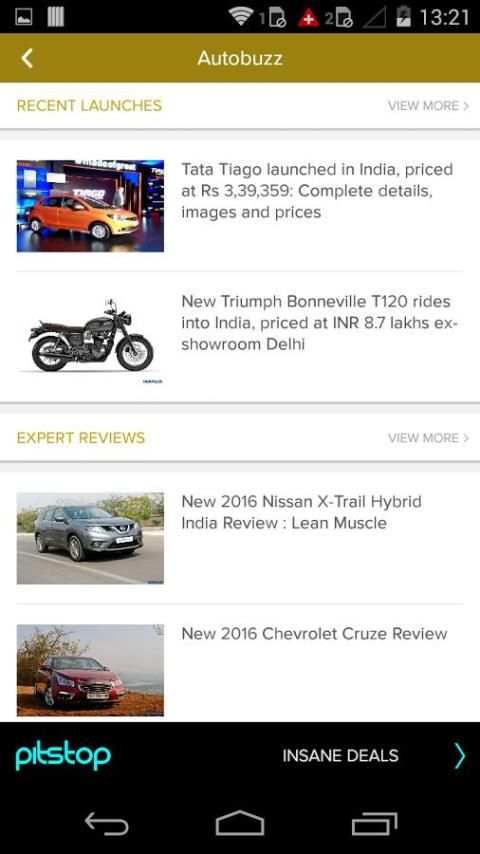View more Recent Launches
The image size is (480, 854).
click(x=428, y=106)
